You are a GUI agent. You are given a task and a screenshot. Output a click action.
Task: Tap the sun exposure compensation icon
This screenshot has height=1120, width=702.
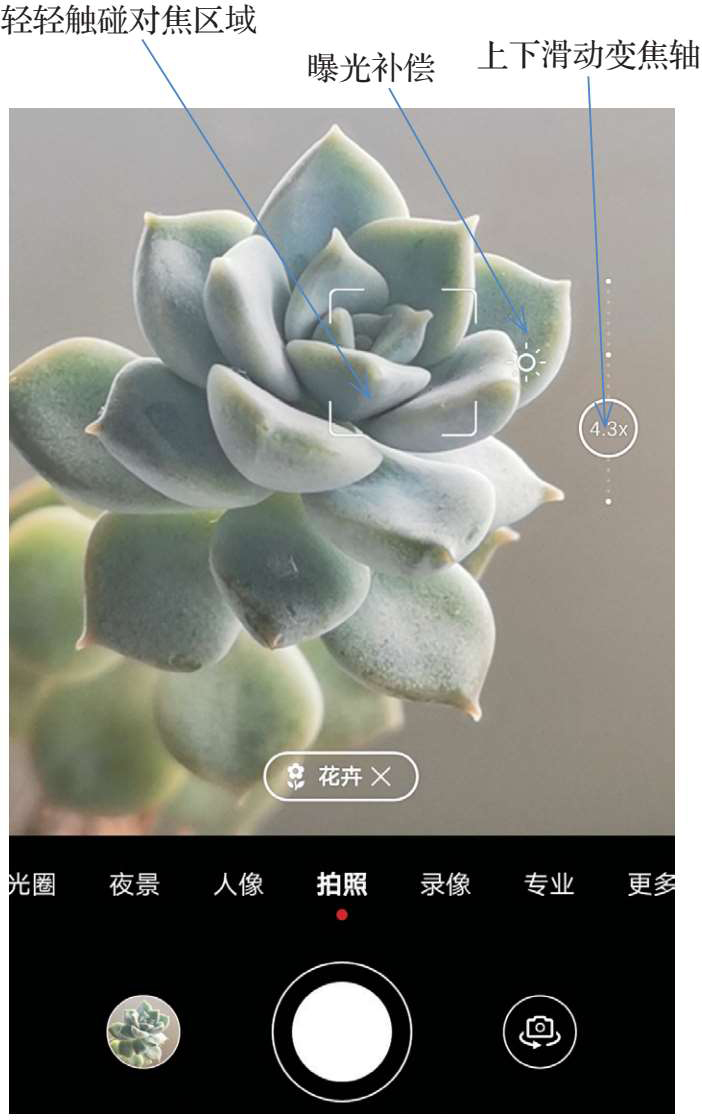pos(526,363)
